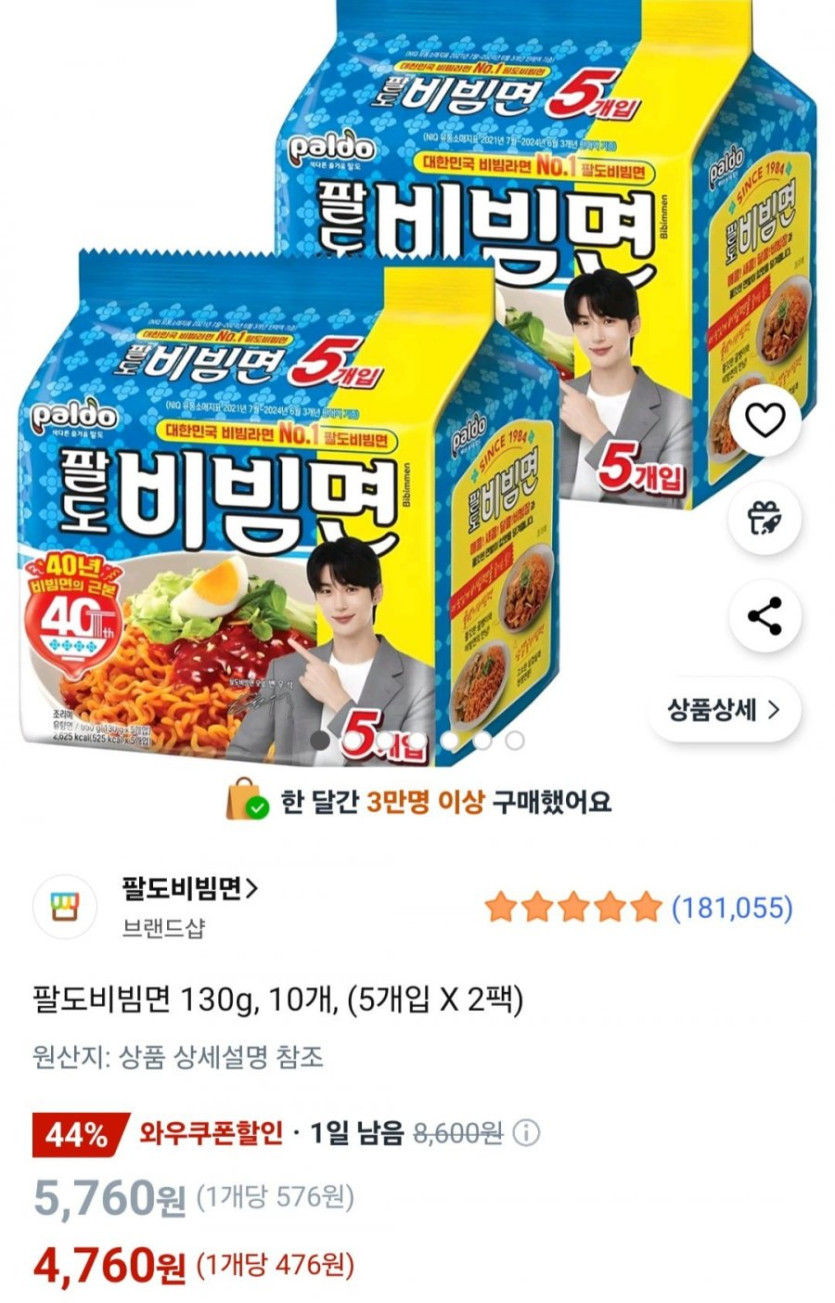Share this product
This screenshot has height=1303, width=835.
tap(765, 615)
